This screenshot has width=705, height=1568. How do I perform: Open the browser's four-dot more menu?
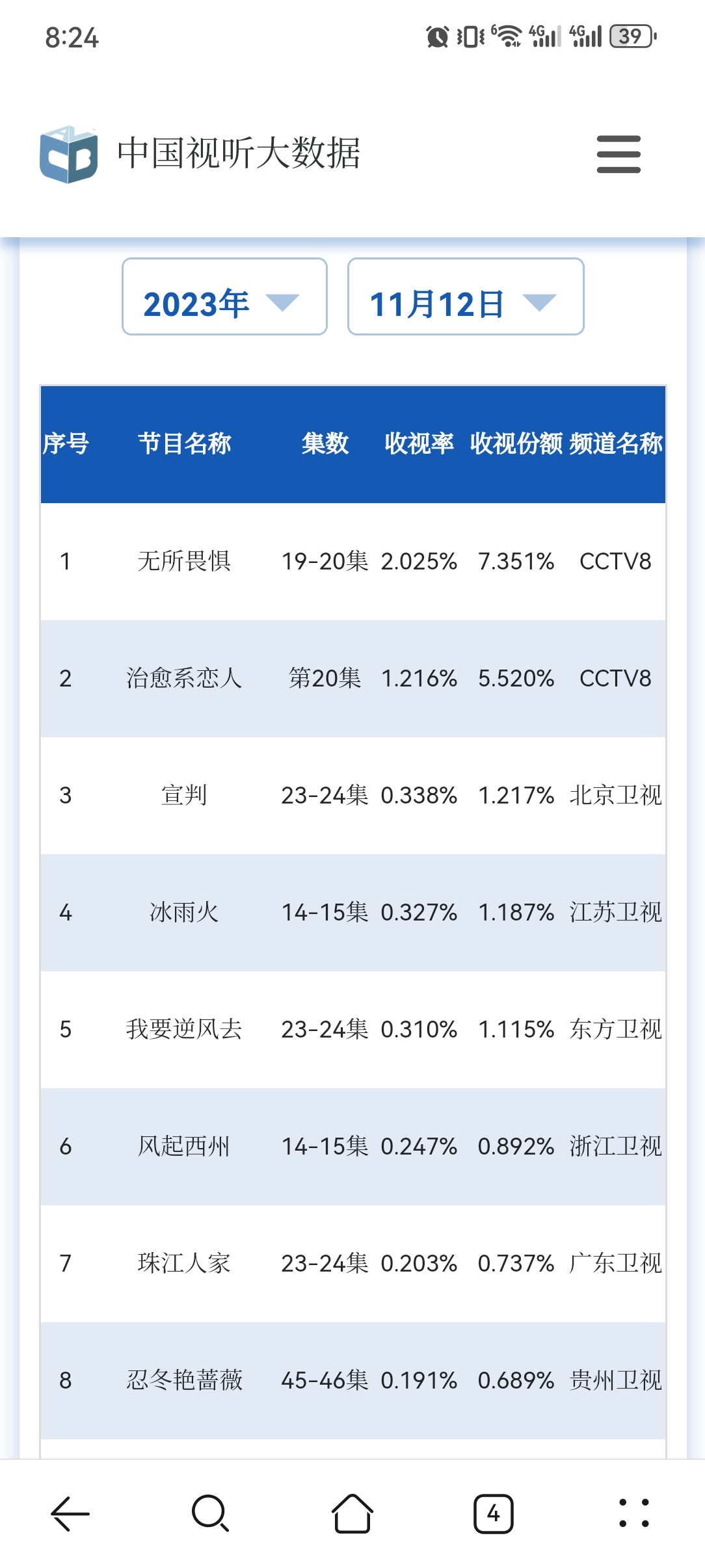pyautogui.click(x=634, y=1513)
